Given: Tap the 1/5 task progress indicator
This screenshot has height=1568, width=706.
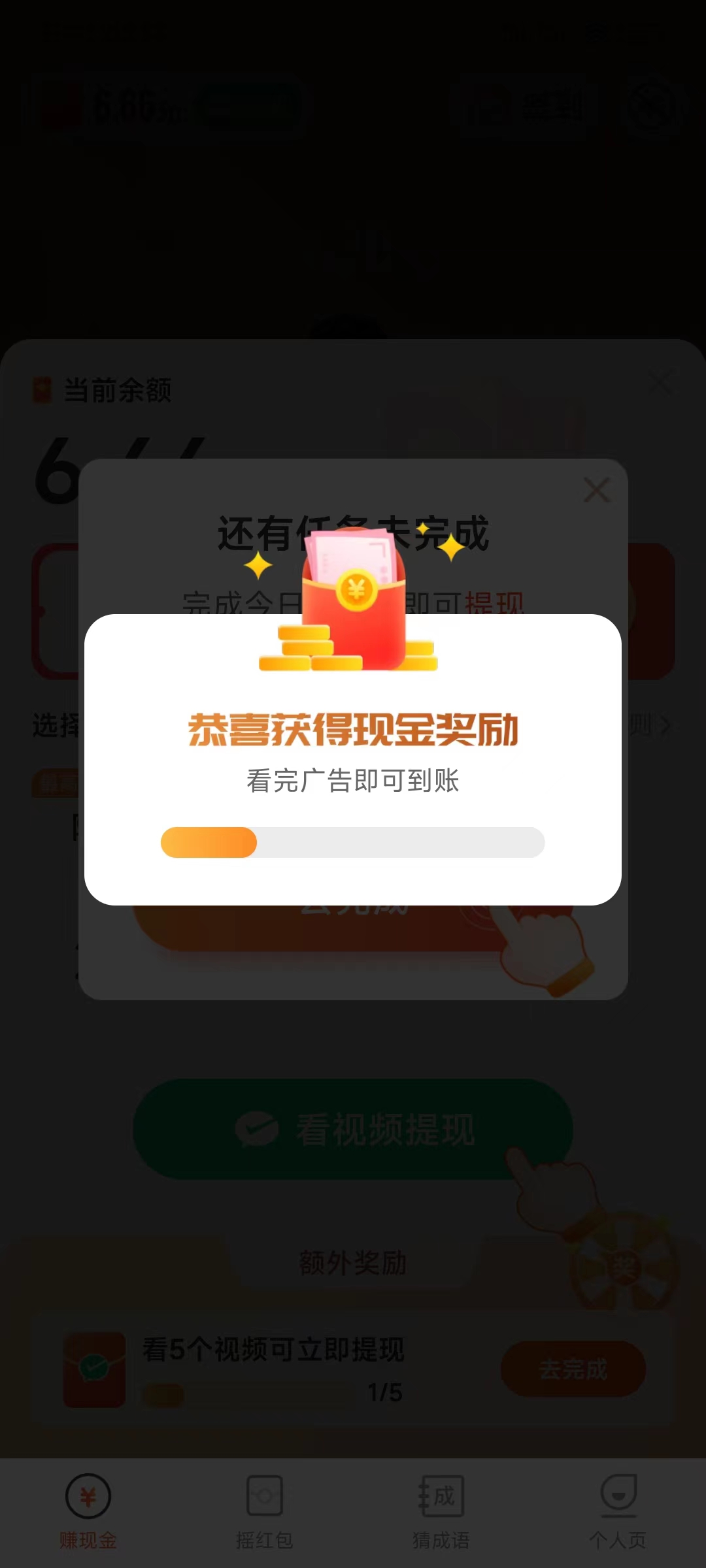Looking at the screenshot, I should tap(386, 1392).
